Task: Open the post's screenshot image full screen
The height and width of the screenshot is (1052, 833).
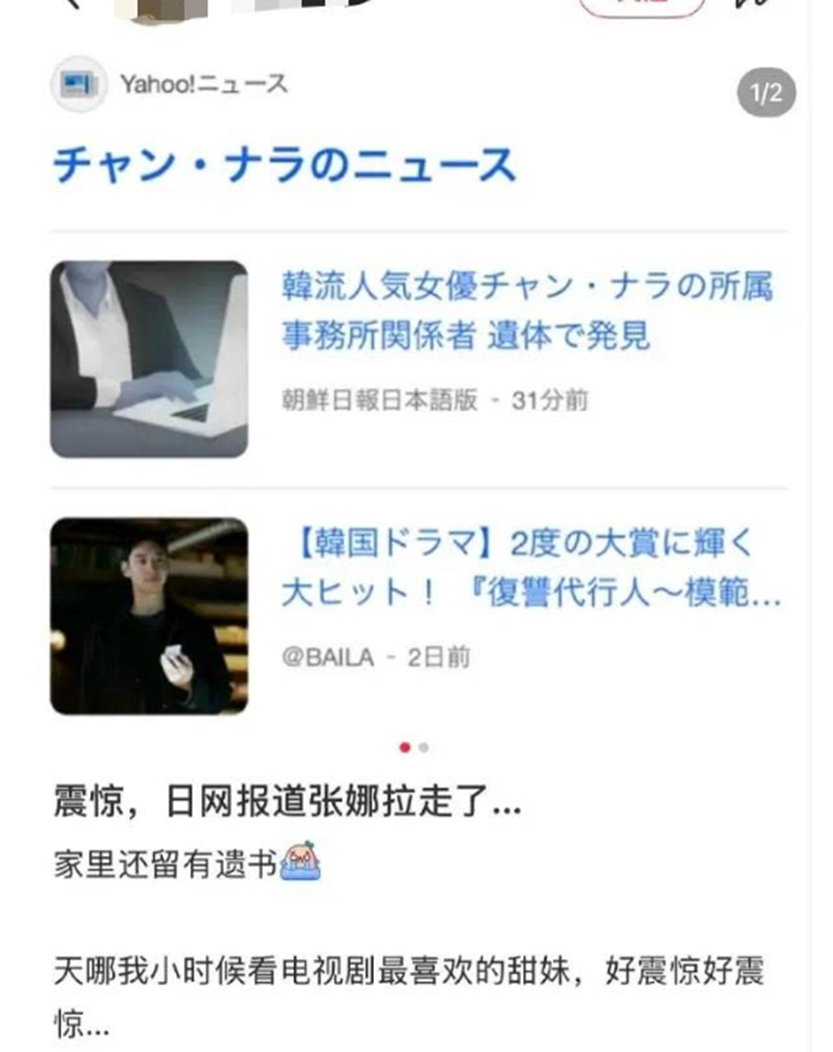Action: pyautogui.click(x=416, y=400)
